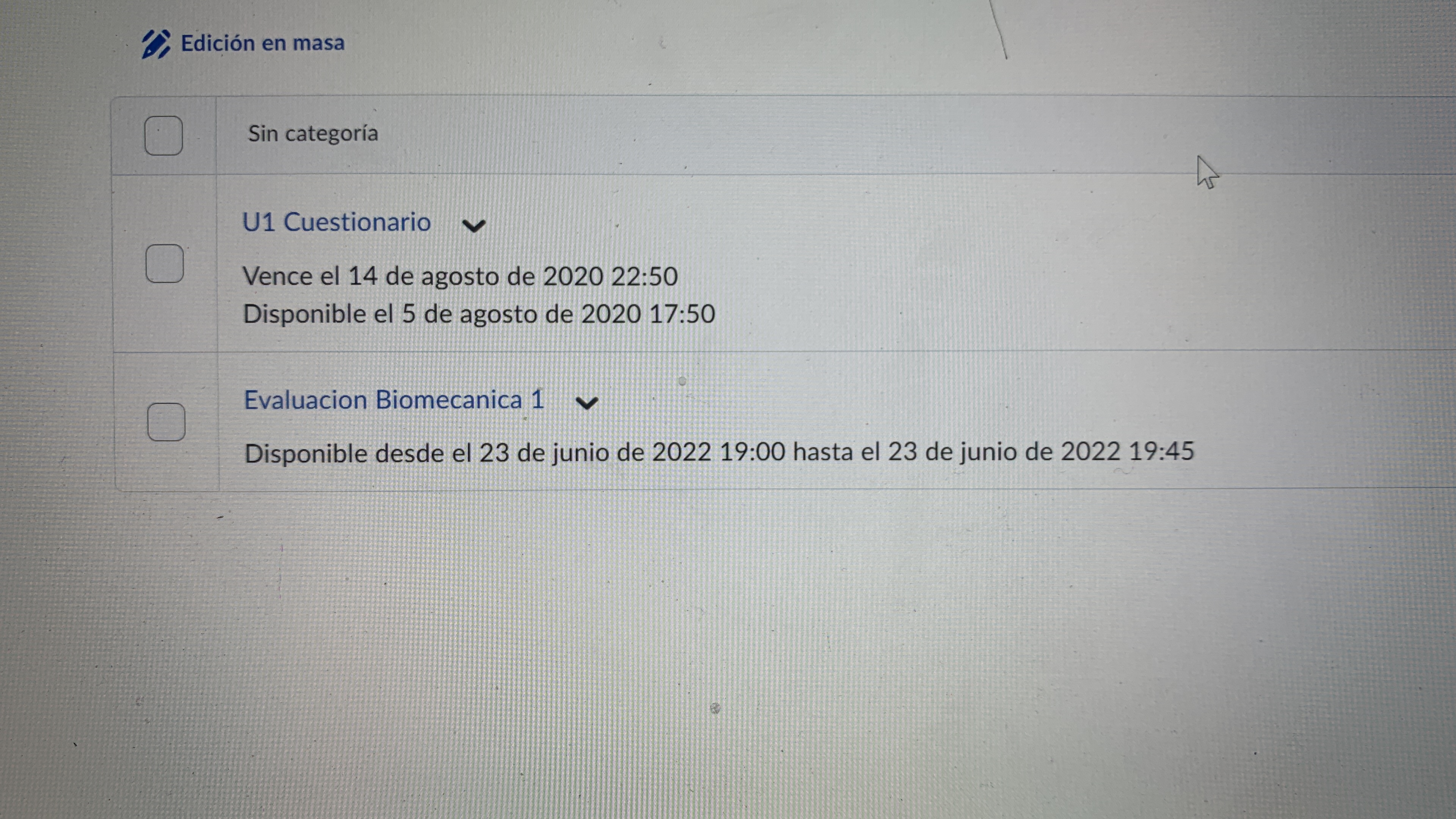
Task: Select the Sin categoría checkbox
Action: pos(163,136)
